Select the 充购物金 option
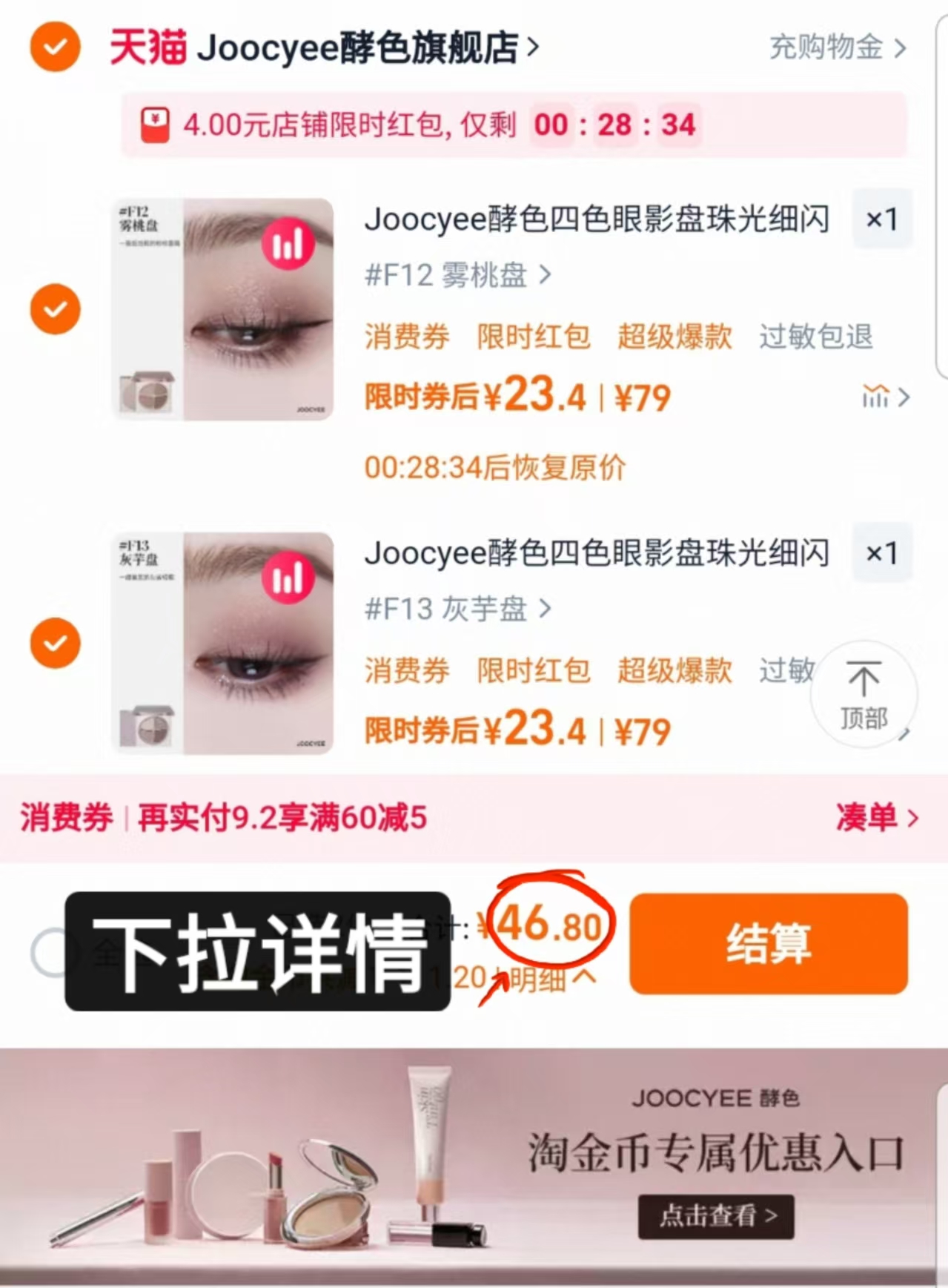948x1288 pixels. tap(825, 47)
